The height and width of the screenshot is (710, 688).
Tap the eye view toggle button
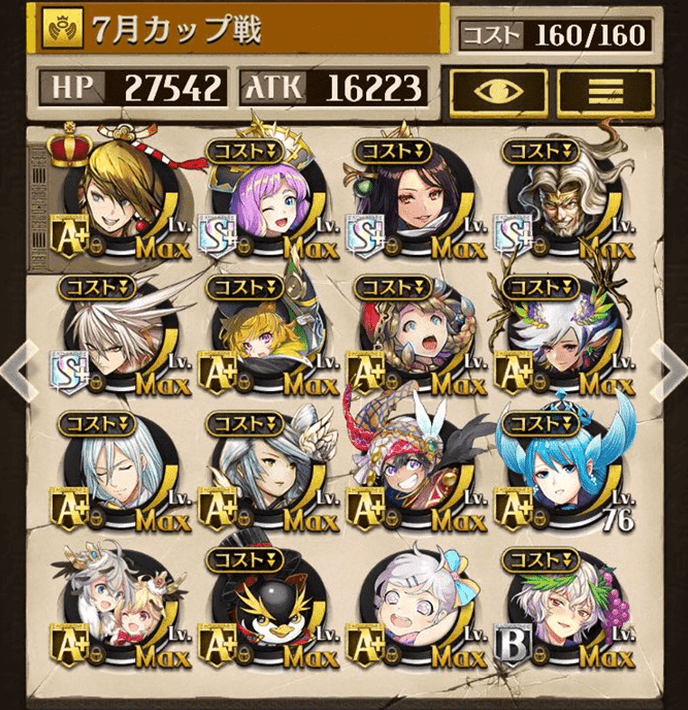pos(498,92)
